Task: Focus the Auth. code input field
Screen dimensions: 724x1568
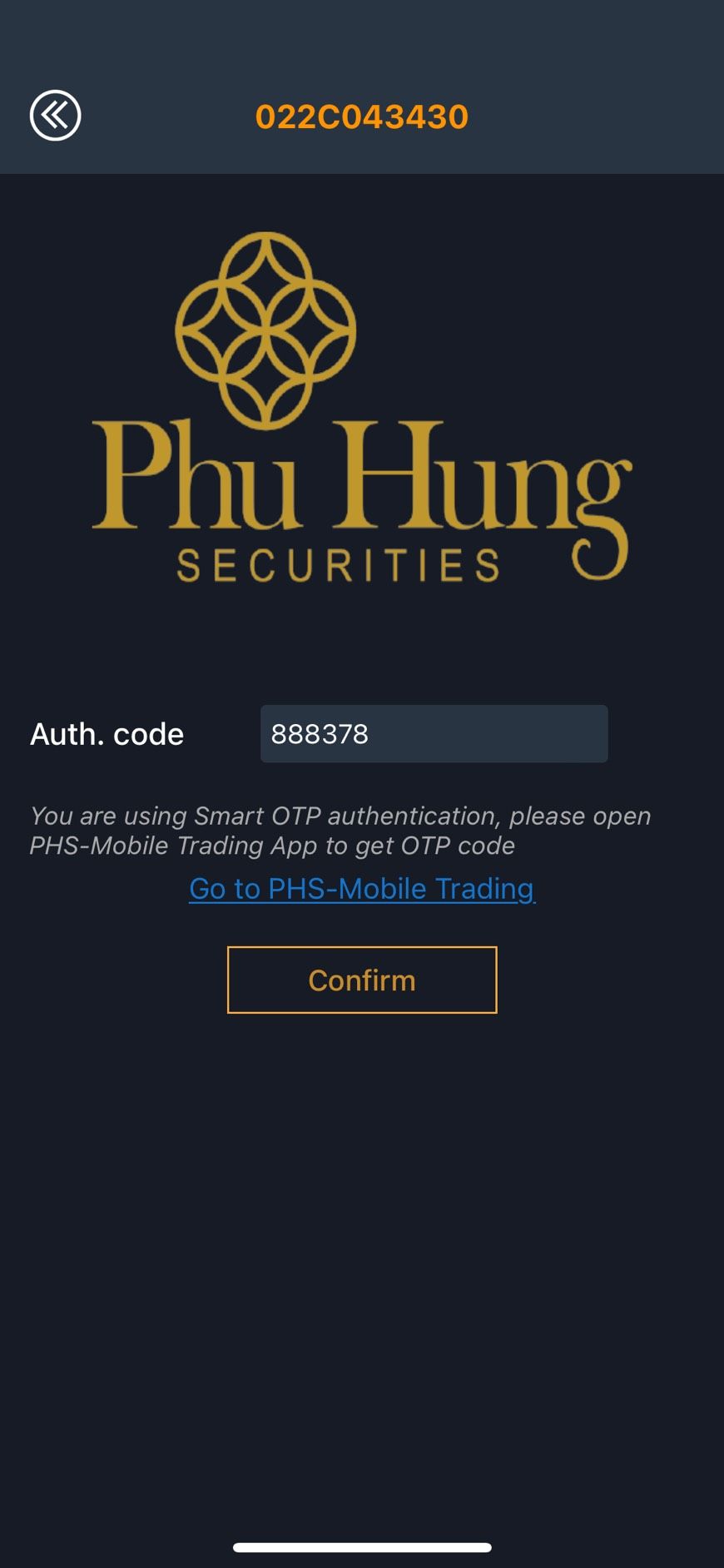Action: point(434,734)
